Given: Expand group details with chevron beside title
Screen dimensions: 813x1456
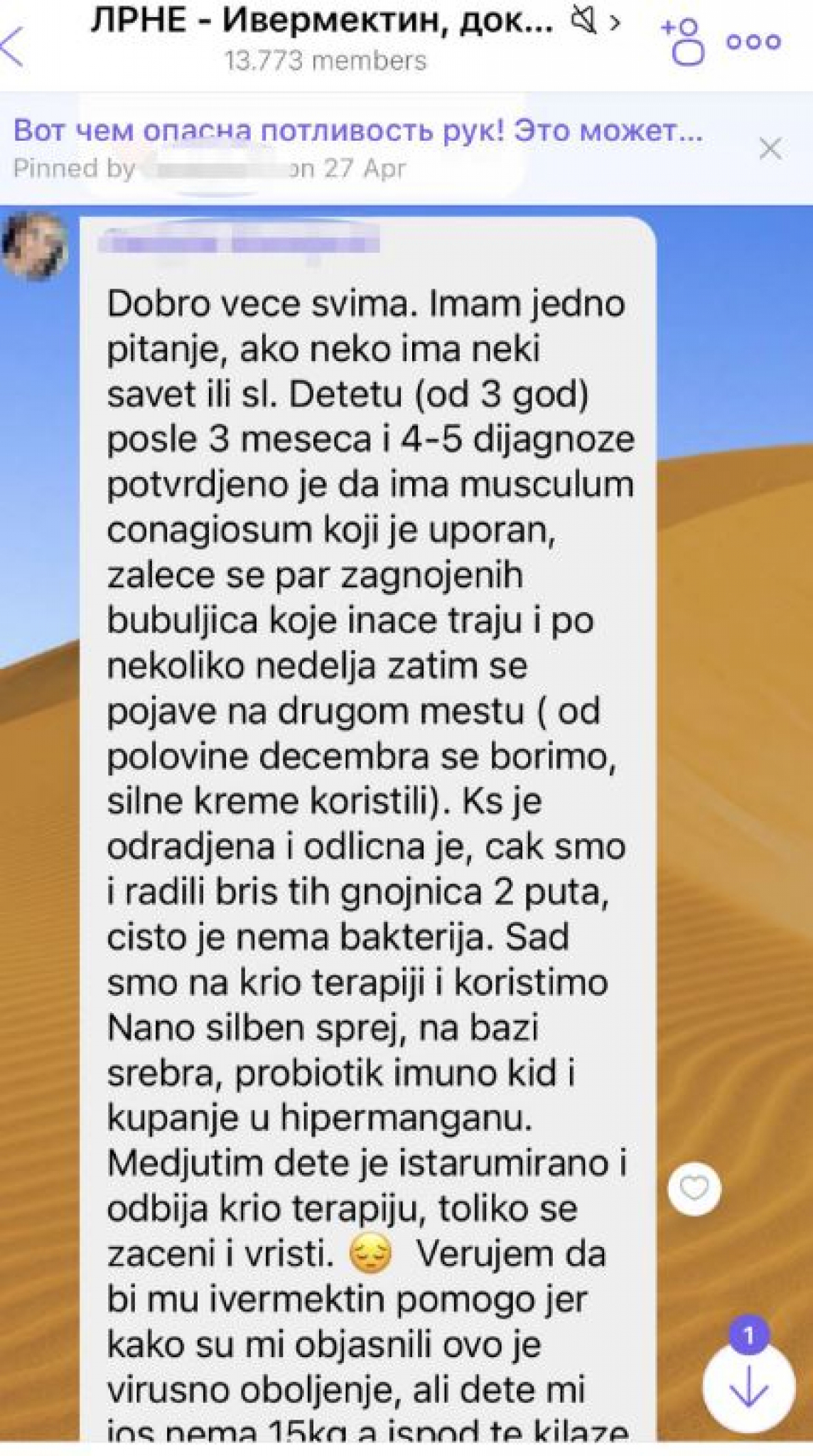Looking at the screenshot, I should (615, 23).
